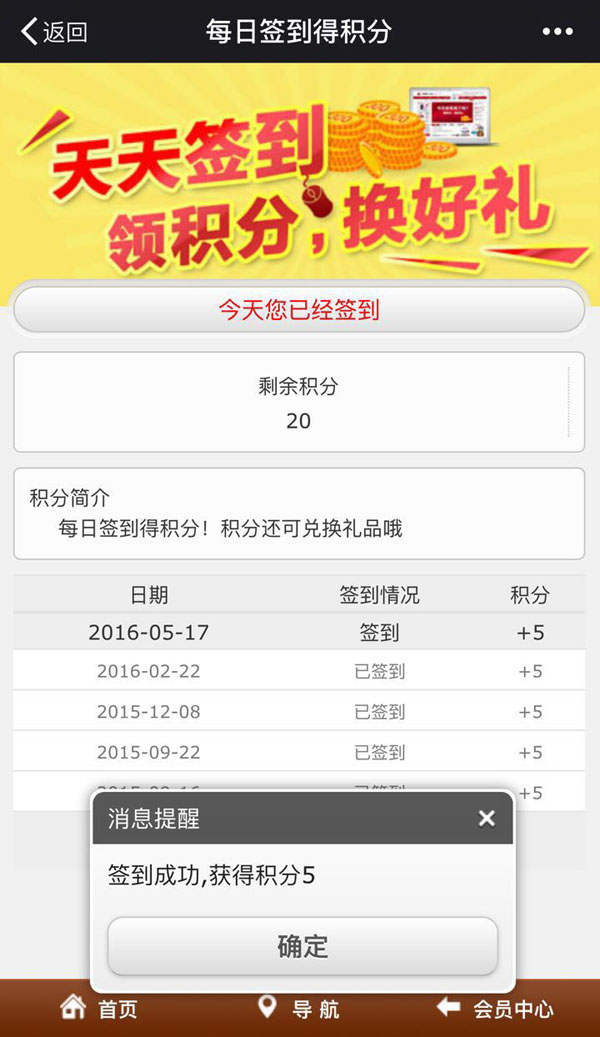The height and width of the screenshot is (1037, 600).
Task: Go to the 首页 home tab
Action: click(99, 1008)
